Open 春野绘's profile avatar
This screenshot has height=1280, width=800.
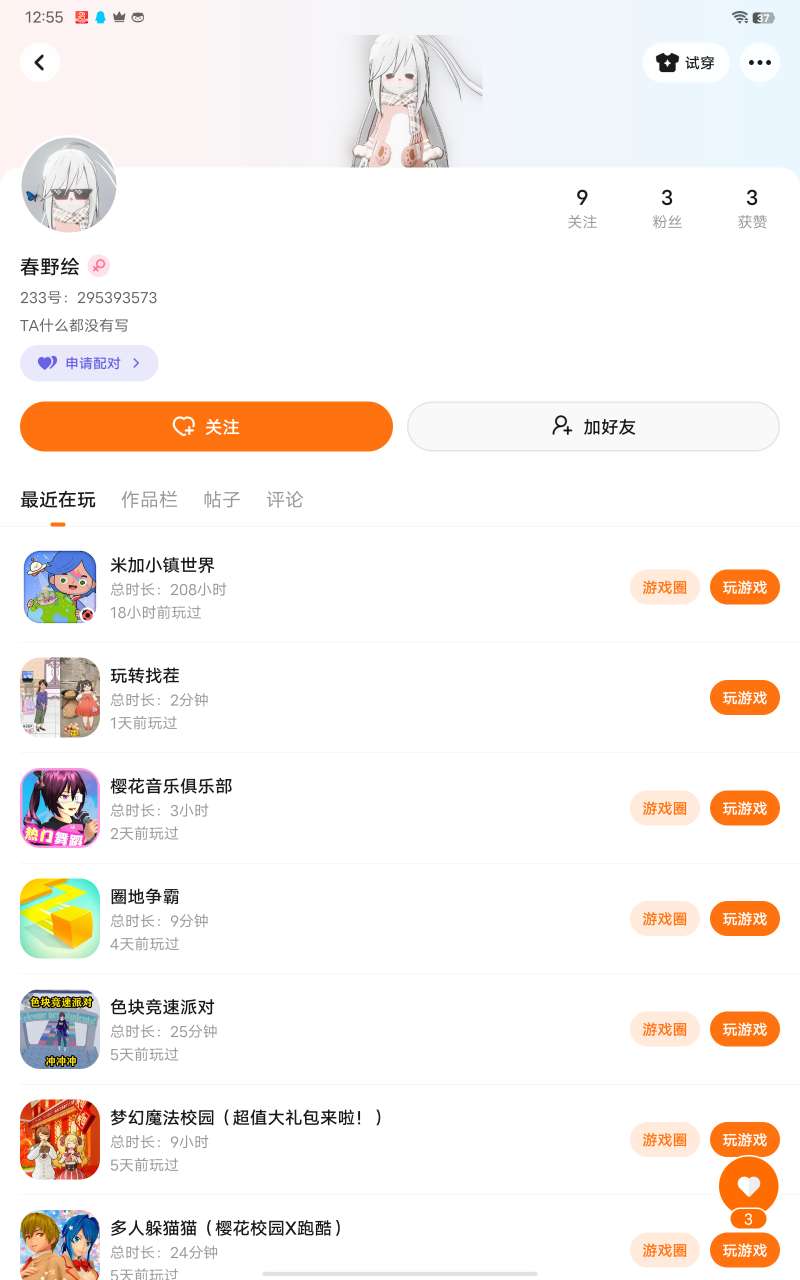tap(69, 186)
